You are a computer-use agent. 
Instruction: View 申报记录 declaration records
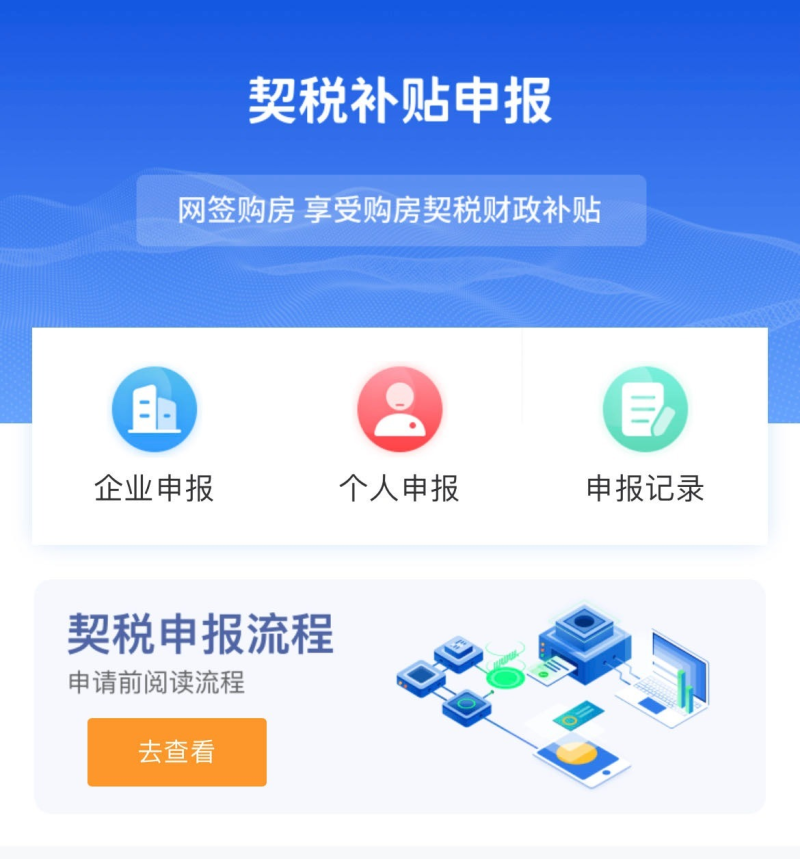(x=645, y=435)
